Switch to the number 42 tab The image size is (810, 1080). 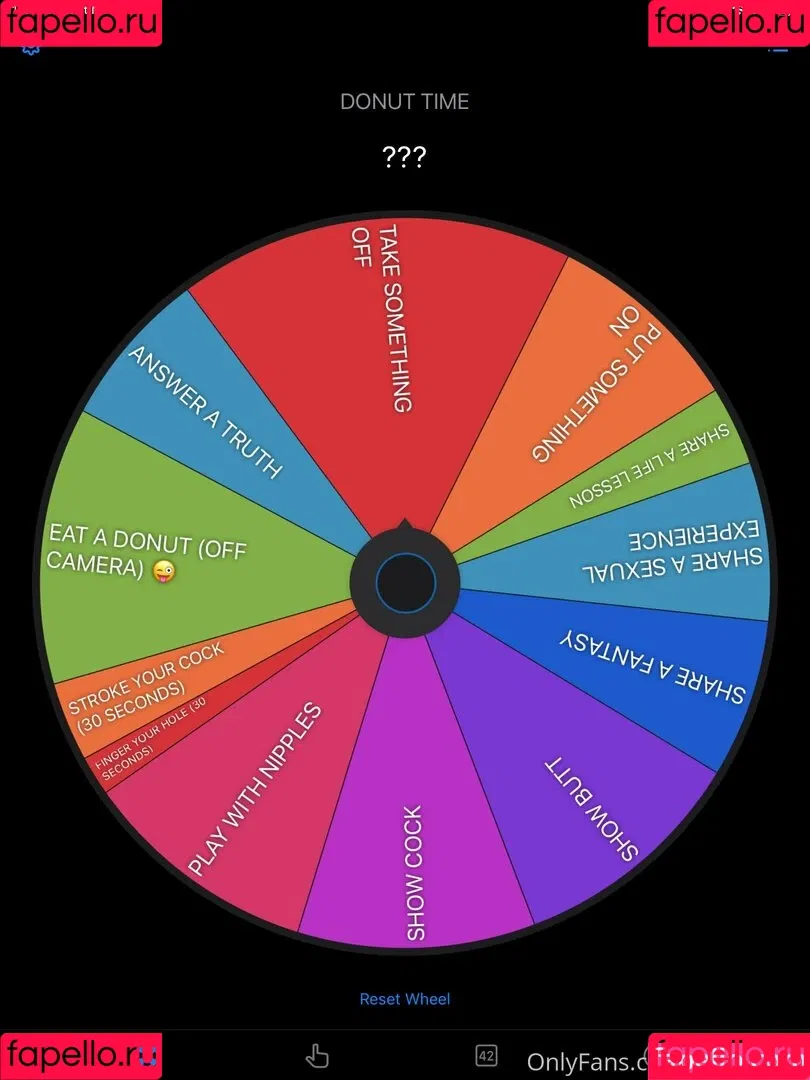[x=486, y=1055]
